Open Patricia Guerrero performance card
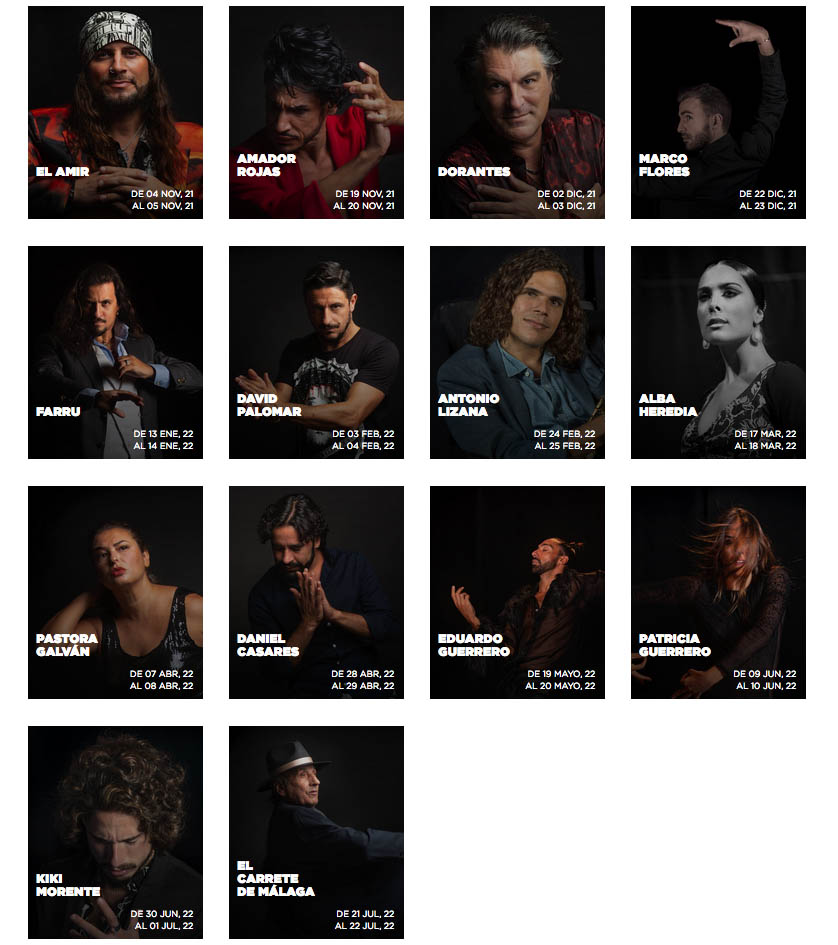838x945 pixels. click(x=718, y=592)
